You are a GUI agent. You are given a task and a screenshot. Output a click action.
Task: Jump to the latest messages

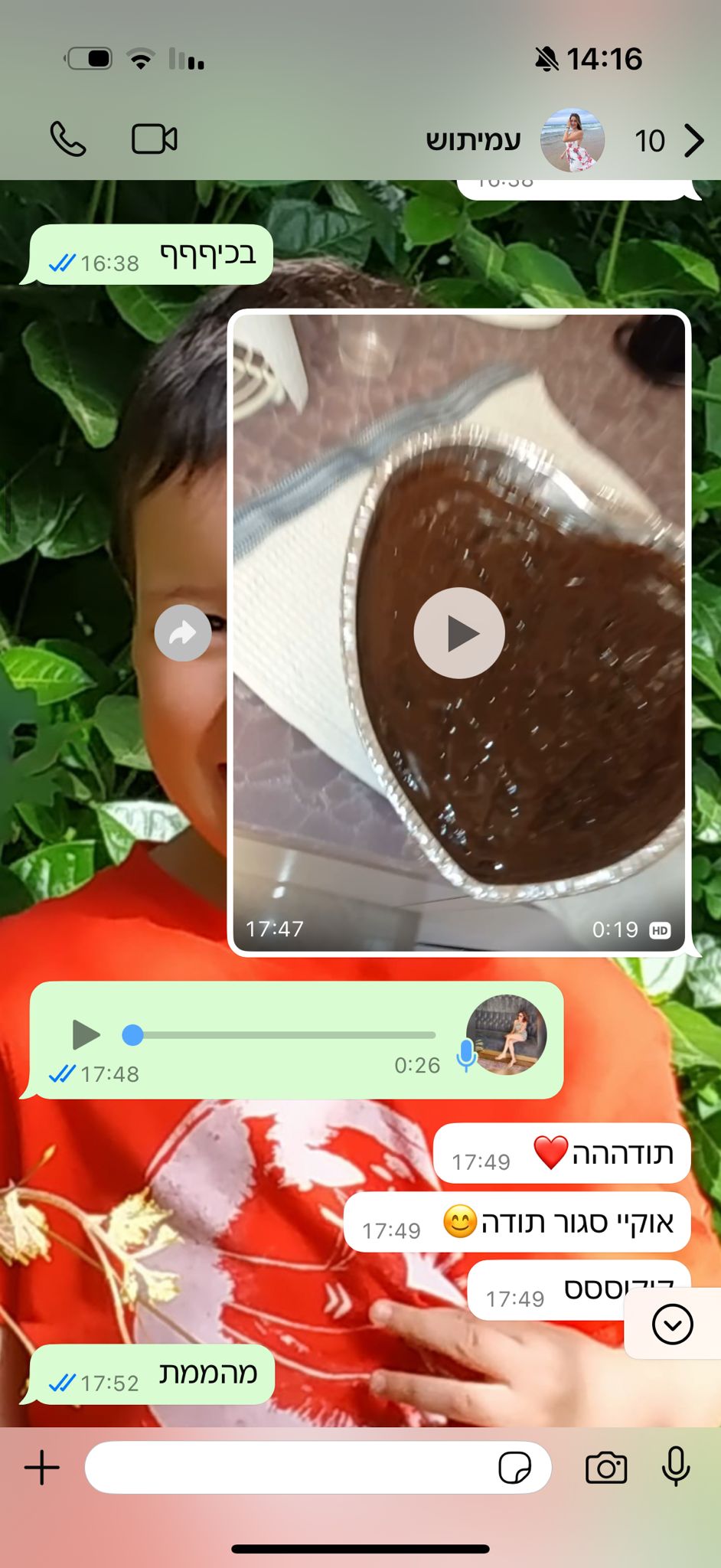click(x=672, y=1324)
